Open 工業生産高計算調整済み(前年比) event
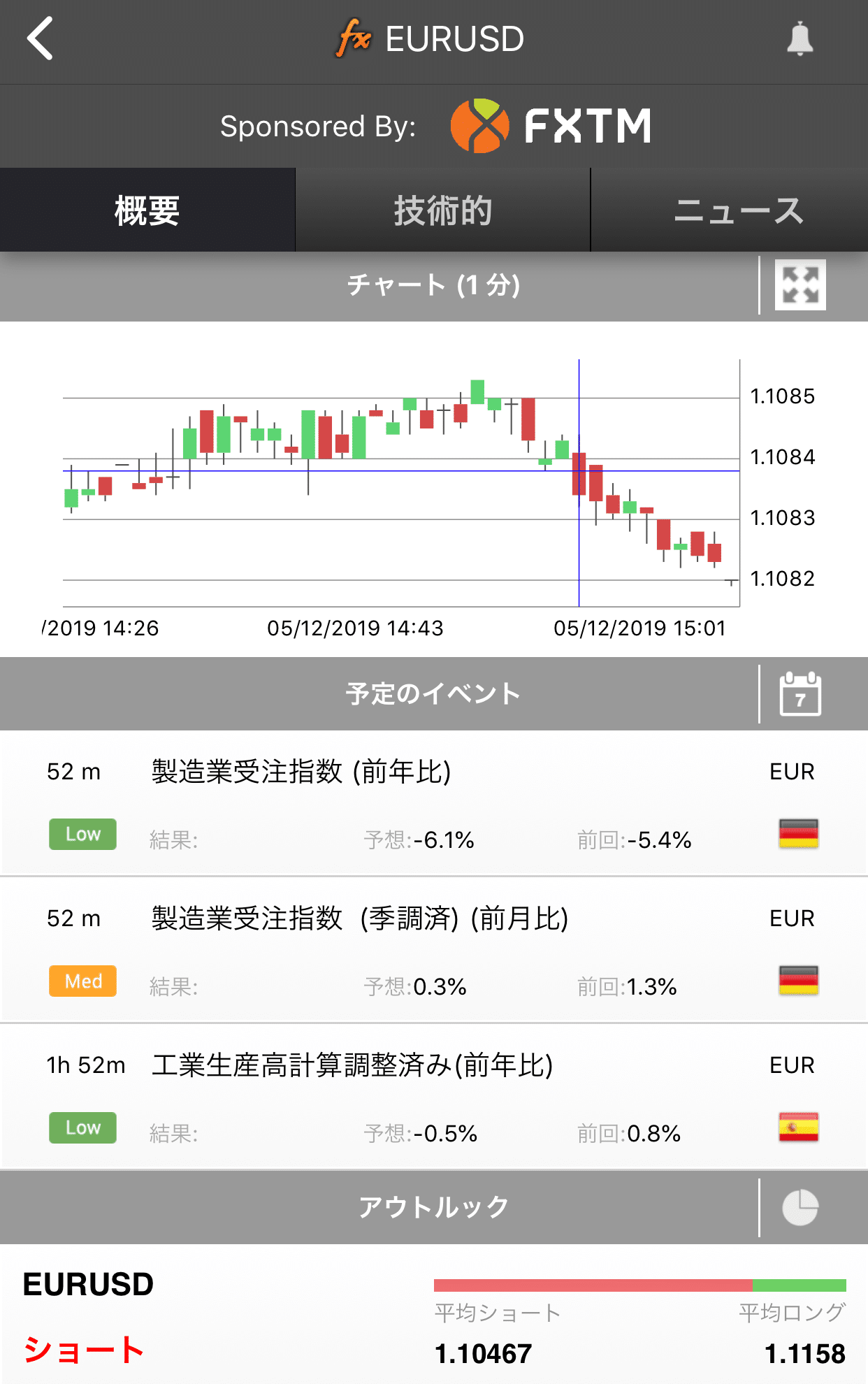 434,1097
